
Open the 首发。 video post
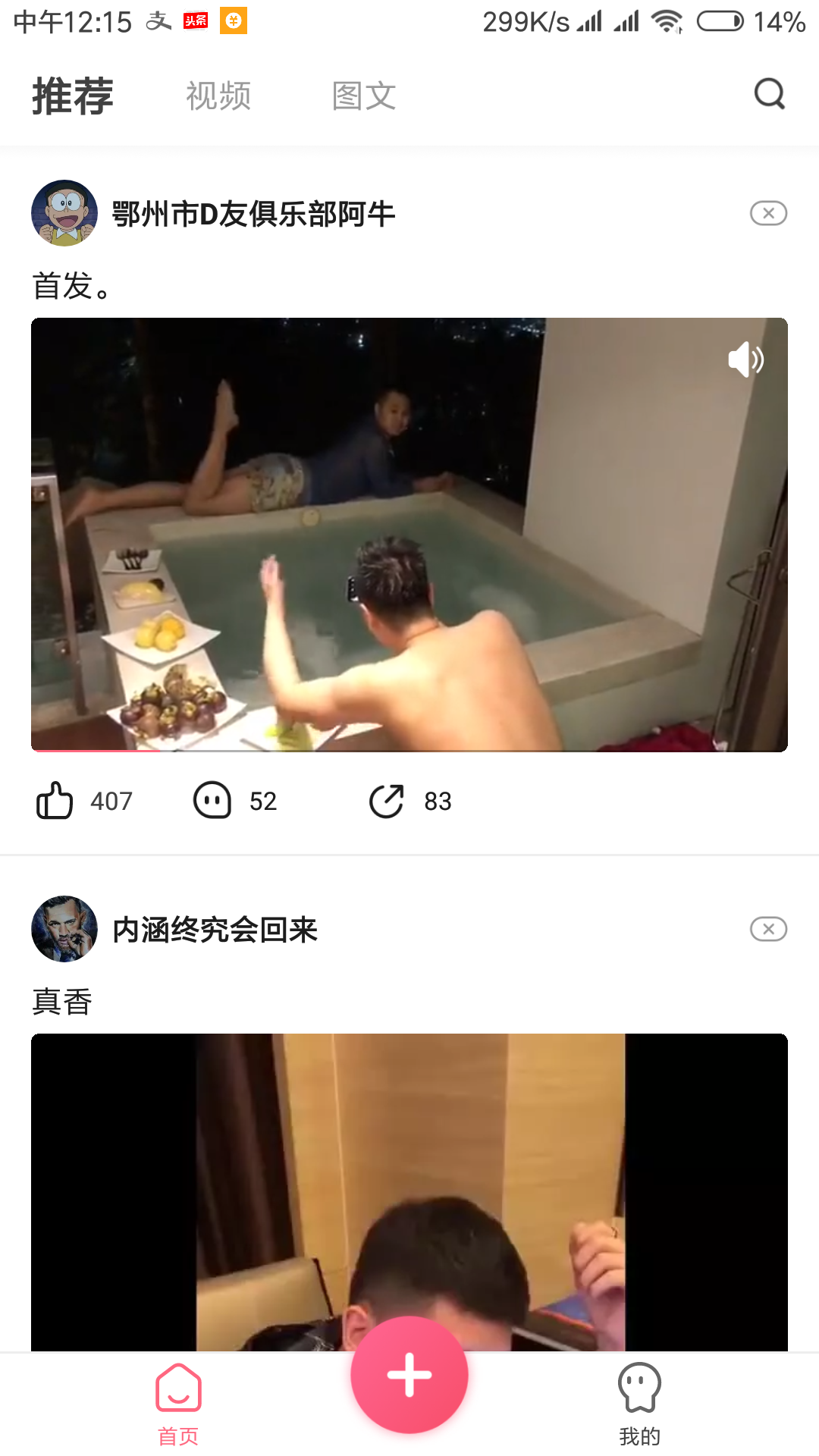click(409, 535)
